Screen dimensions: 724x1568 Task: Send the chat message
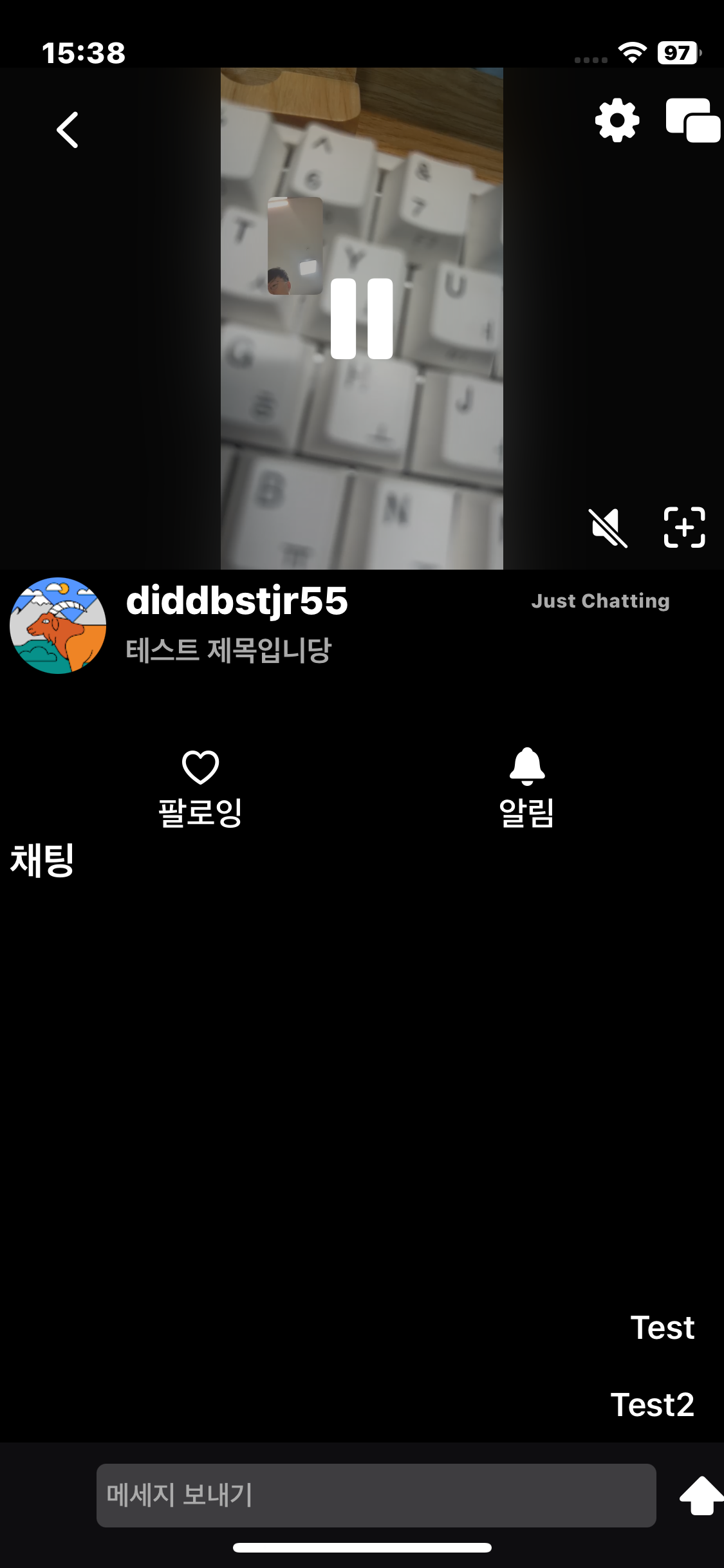pos(701,1495)
